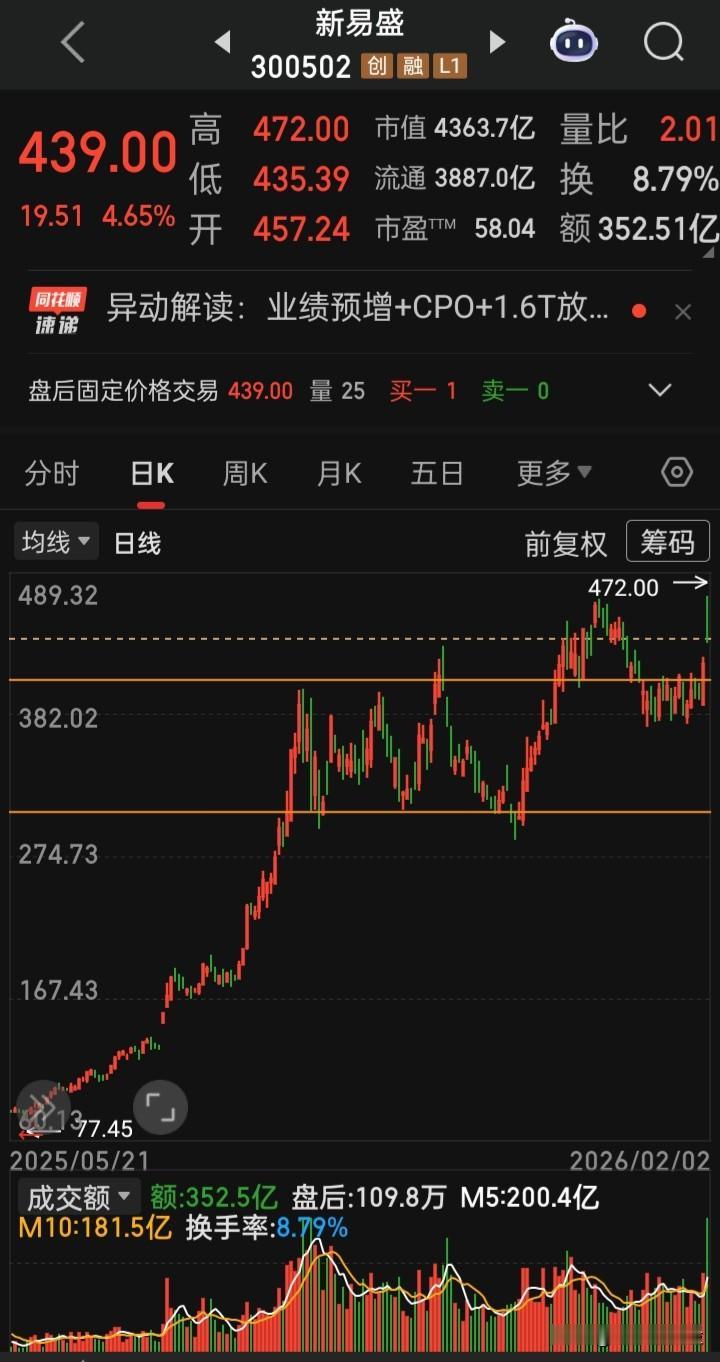720x1362 pixels.
Task: Toggle the 筹码 chip distribution view
Action: (667, 541)
